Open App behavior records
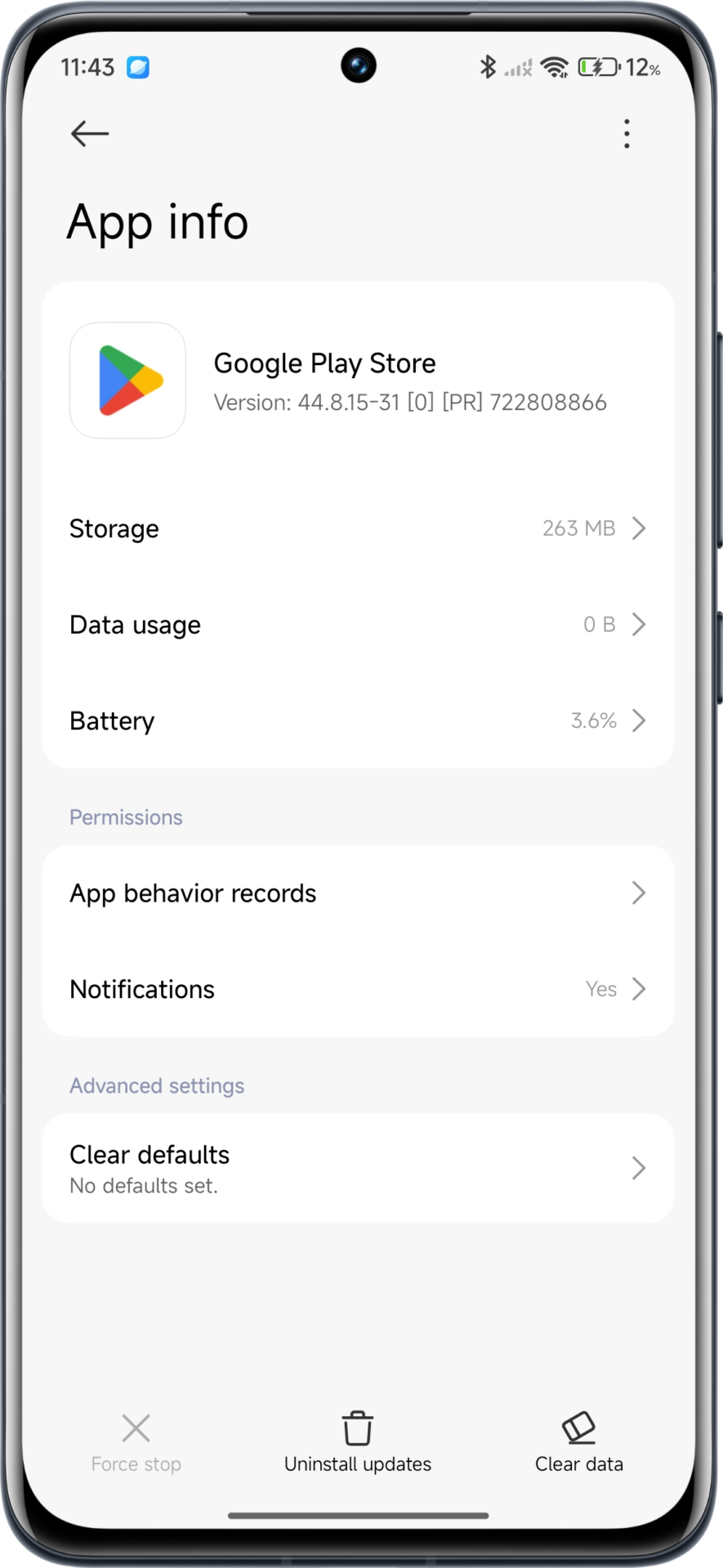 (358, 893)
